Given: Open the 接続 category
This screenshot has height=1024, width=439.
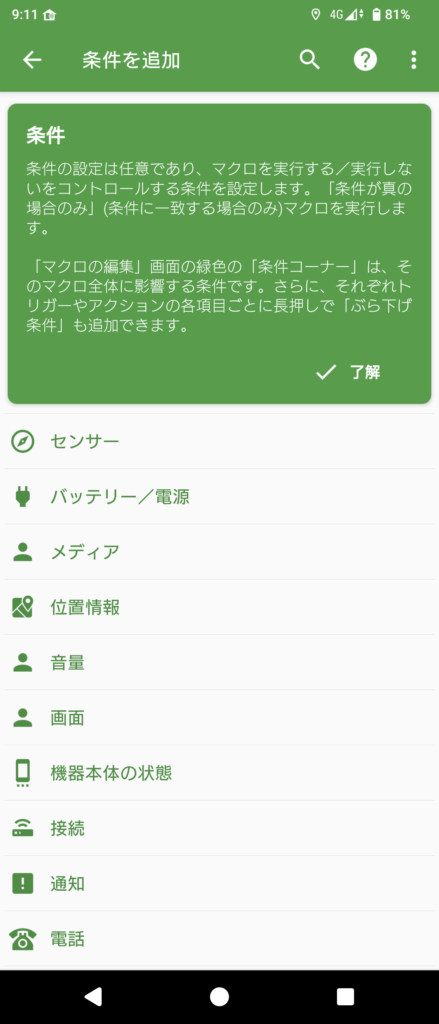Looking at the screenshot, I should 220,829.
